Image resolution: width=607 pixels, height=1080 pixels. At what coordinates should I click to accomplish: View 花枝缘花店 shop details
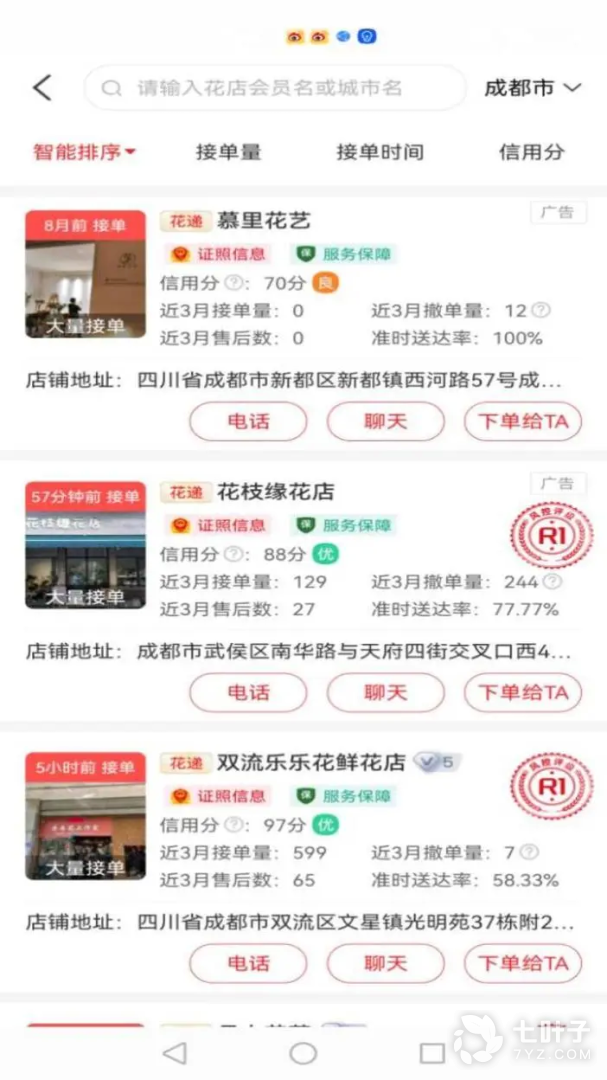tap(275, 492)
